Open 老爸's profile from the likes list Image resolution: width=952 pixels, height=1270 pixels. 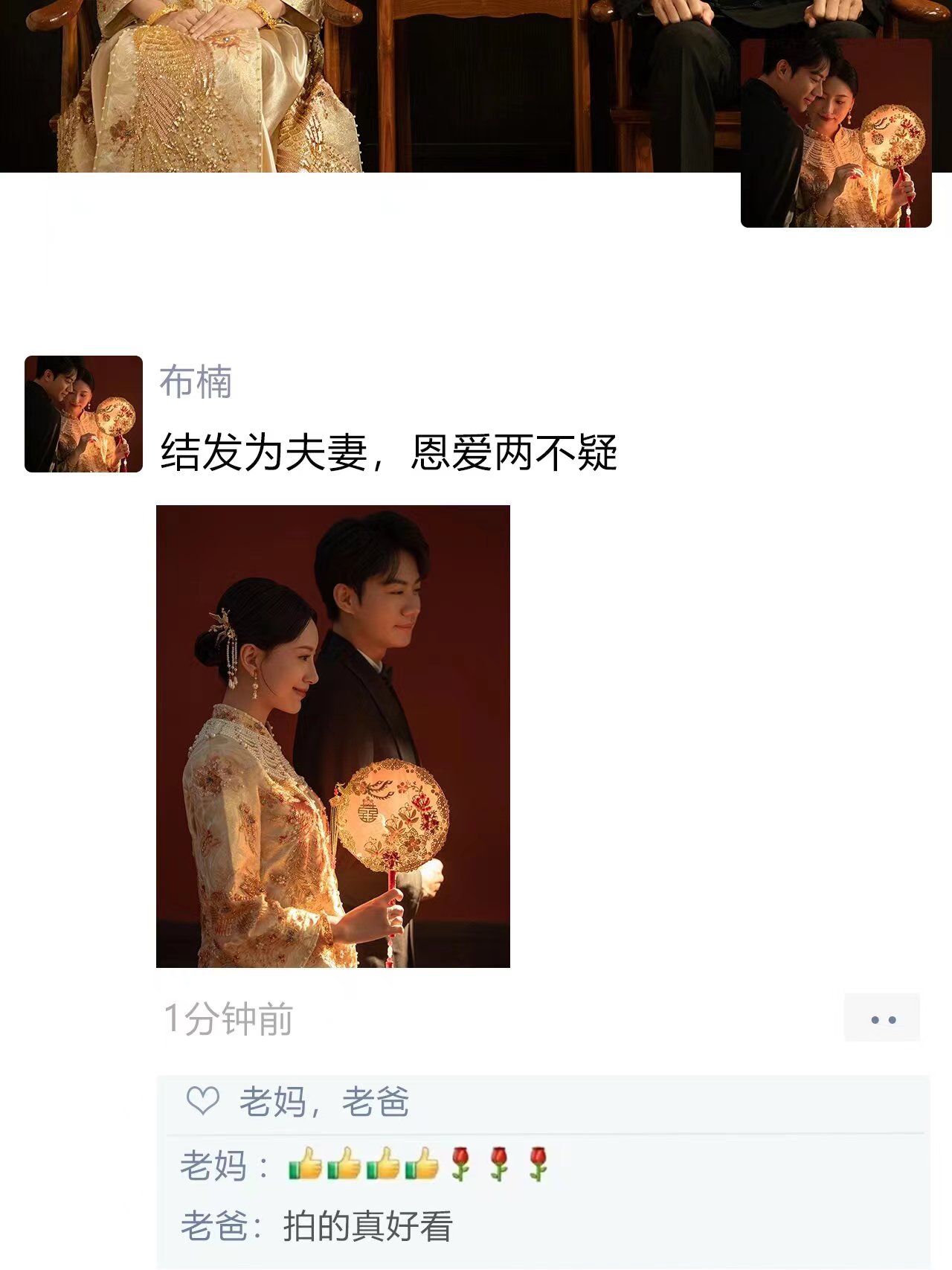(x=376, y=1102)
